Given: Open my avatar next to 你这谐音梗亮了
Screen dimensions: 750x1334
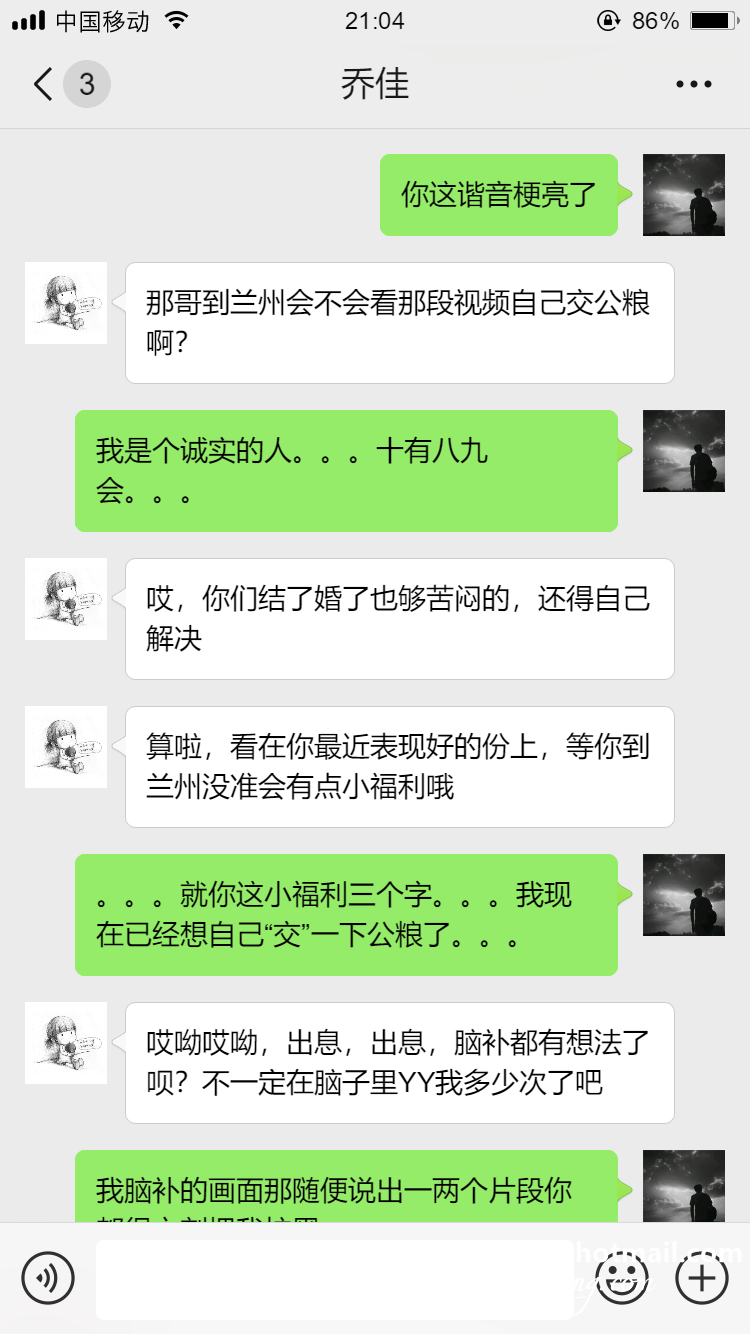Looking at the screenshot, I should [683, 195].
